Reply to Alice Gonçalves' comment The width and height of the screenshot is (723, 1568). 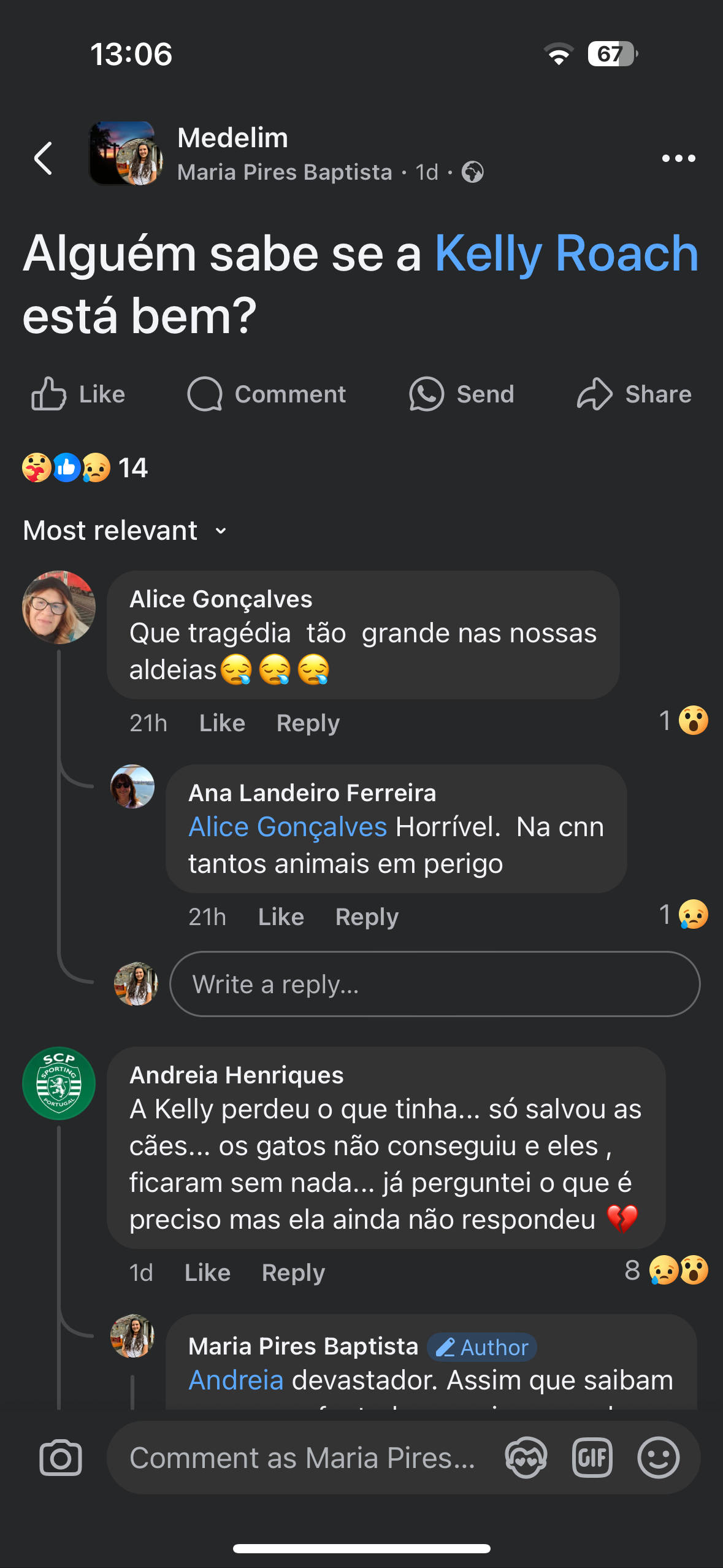308,723
